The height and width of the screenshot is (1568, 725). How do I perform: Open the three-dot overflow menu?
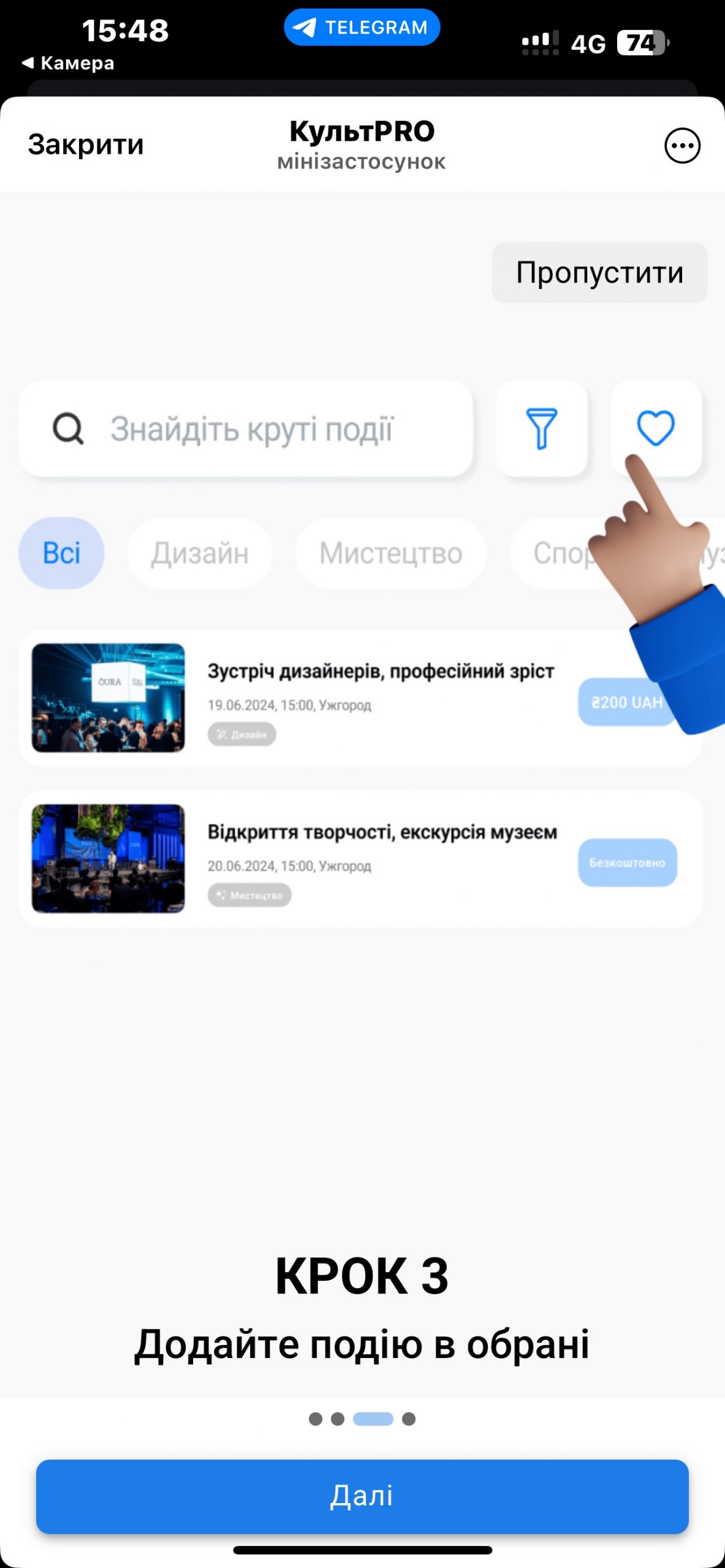[x=682, y=146]
